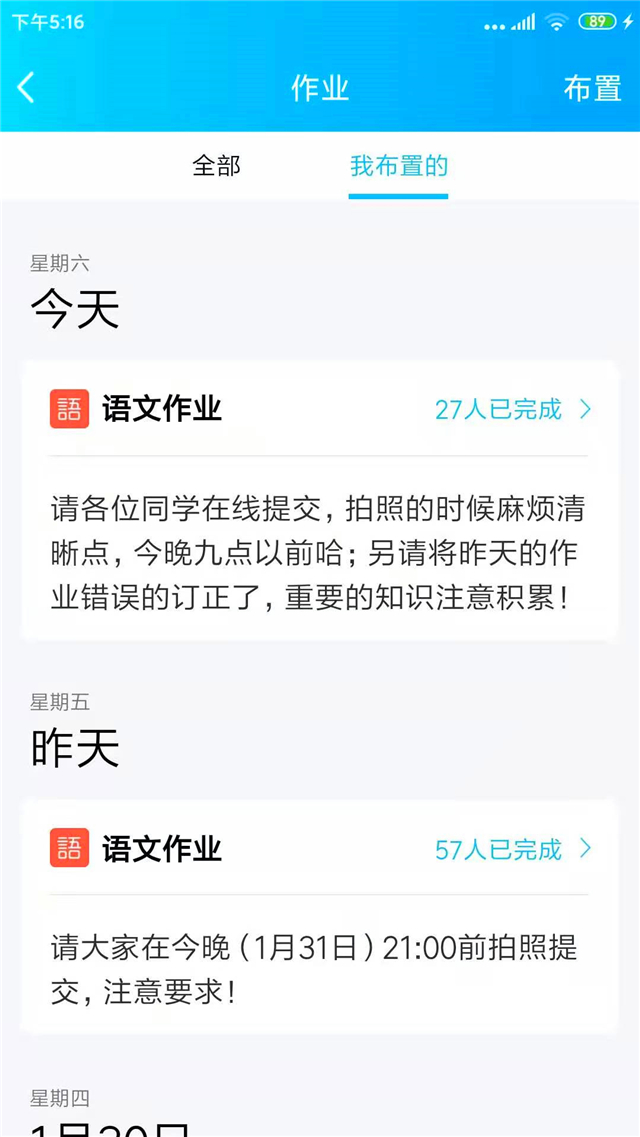View the 57人已完成 completion list

click(512, 850)
